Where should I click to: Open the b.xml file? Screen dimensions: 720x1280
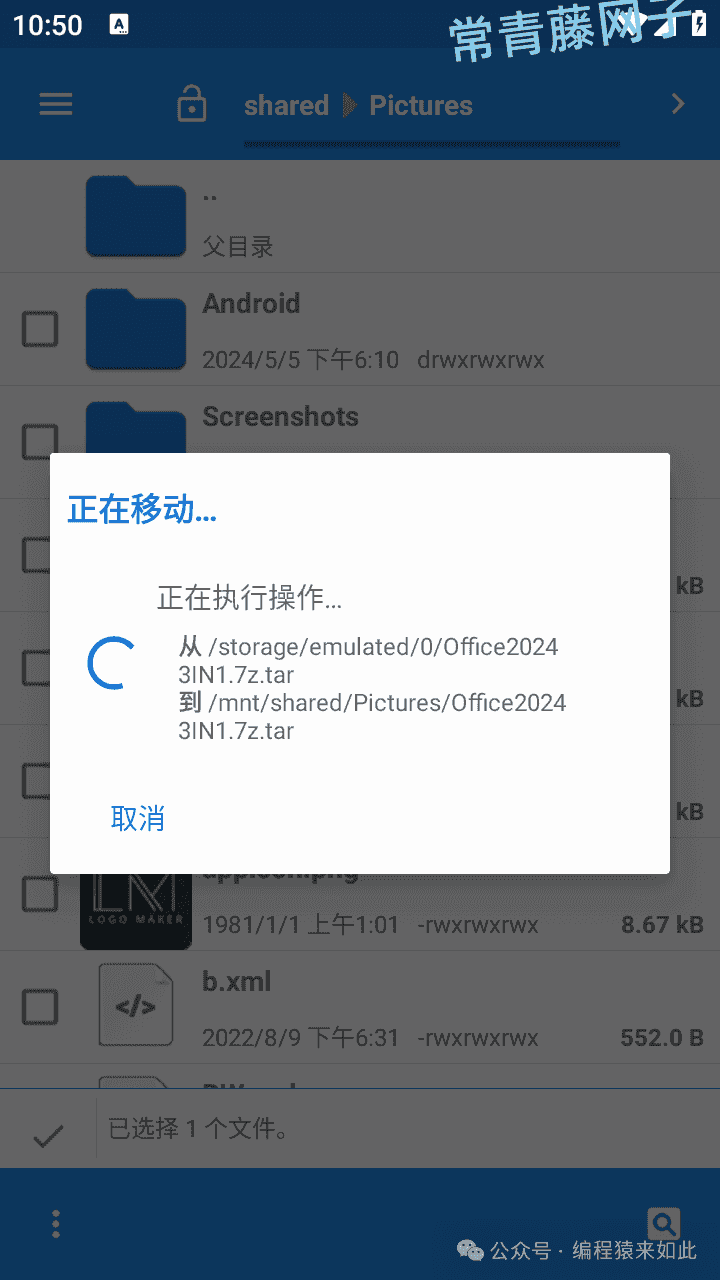click(x=360, y=1007)
